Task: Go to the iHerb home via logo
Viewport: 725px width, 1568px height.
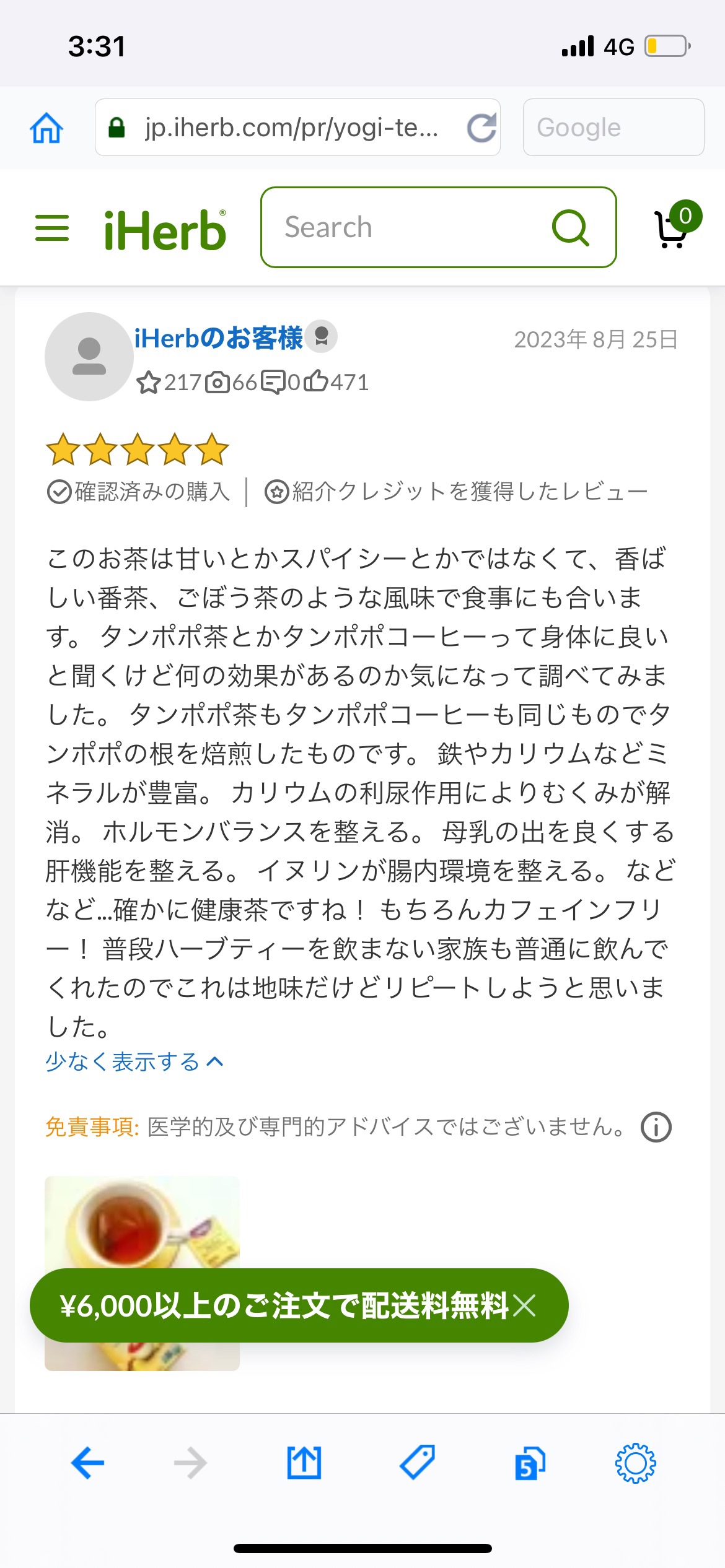Action: click(x=165, y=230)
